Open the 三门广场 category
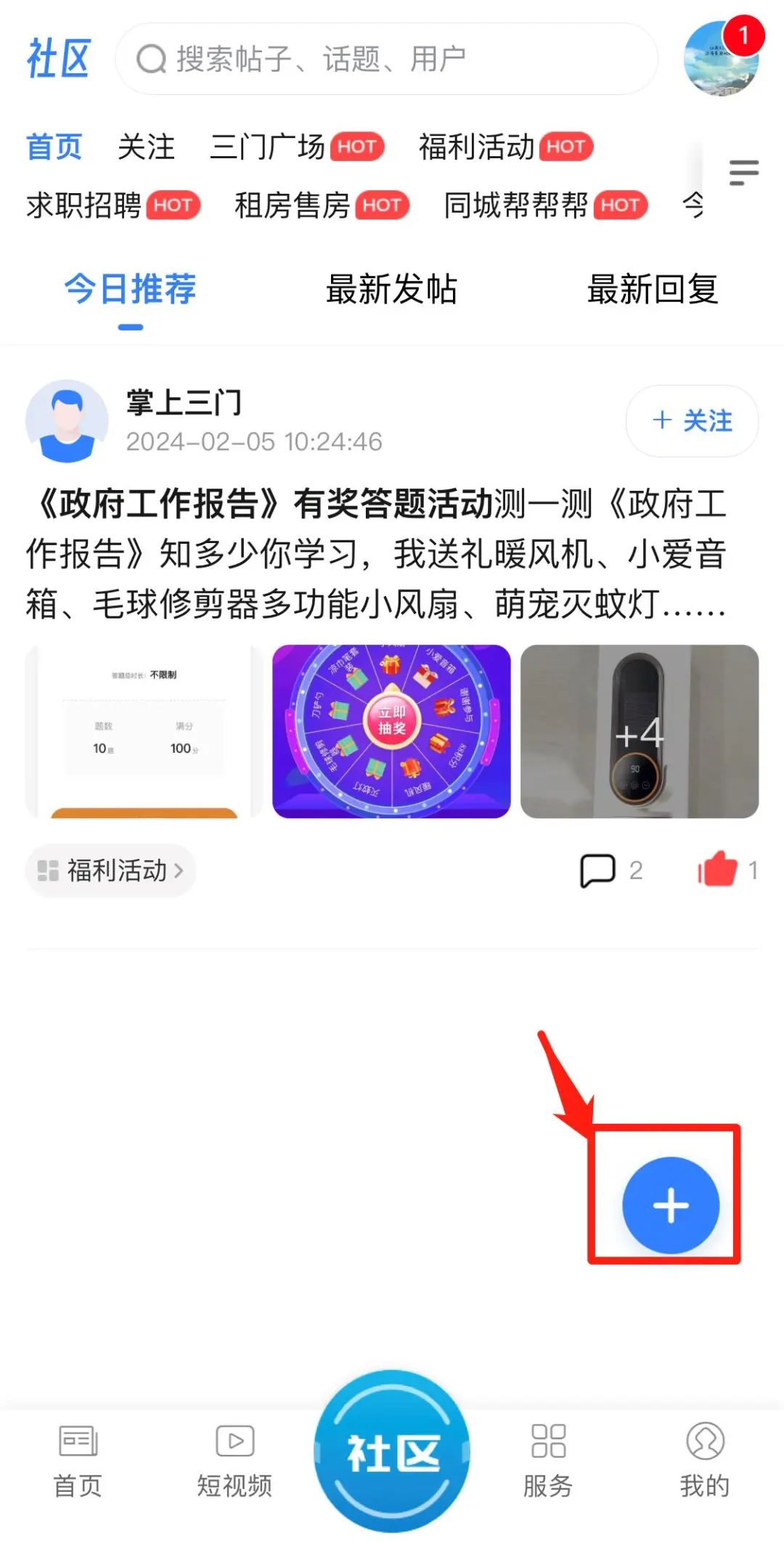 click(x=297, y=147)
